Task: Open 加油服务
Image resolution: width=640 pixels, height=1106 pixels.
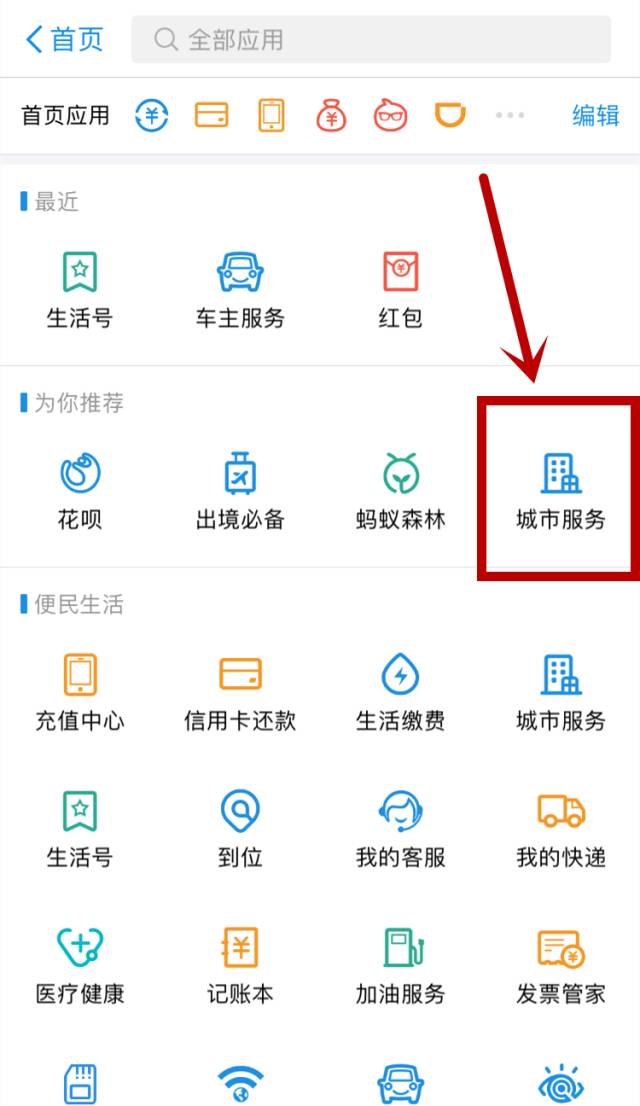Action: 400,966
